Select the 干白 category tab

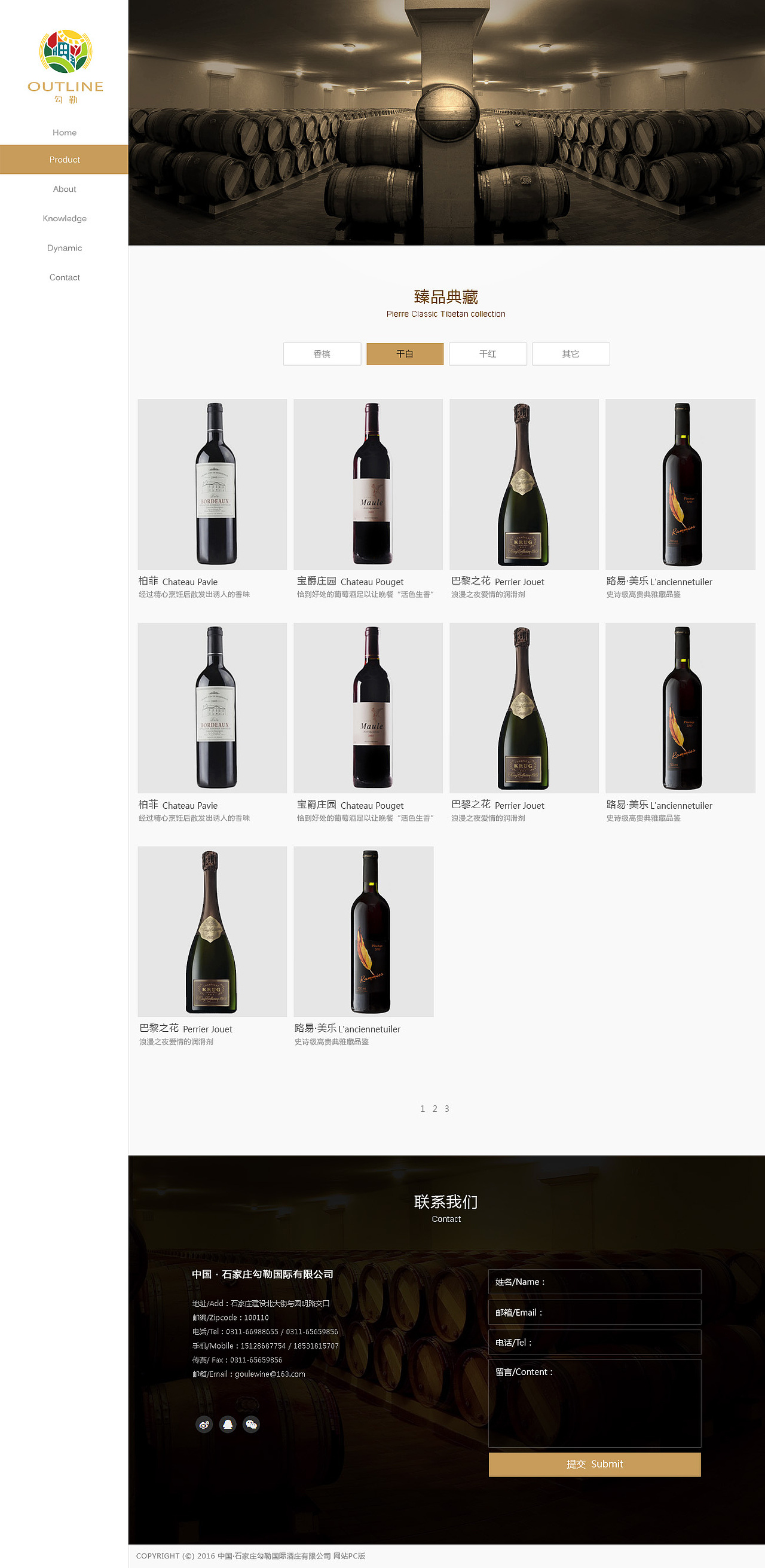click(x=405, y=354)
